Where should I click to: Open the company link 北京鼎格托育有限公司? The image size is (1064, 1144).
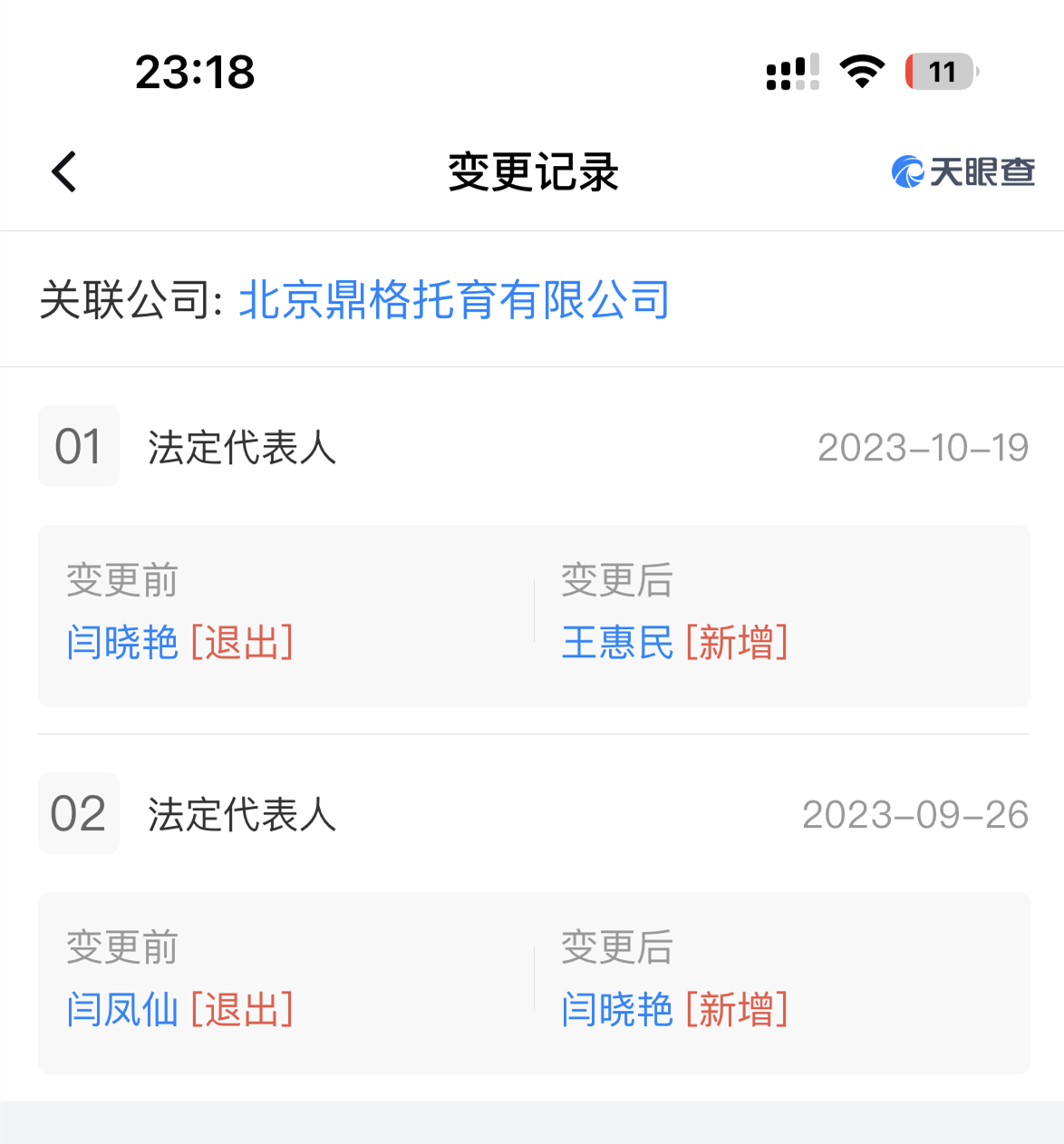(x=454, y=299)
